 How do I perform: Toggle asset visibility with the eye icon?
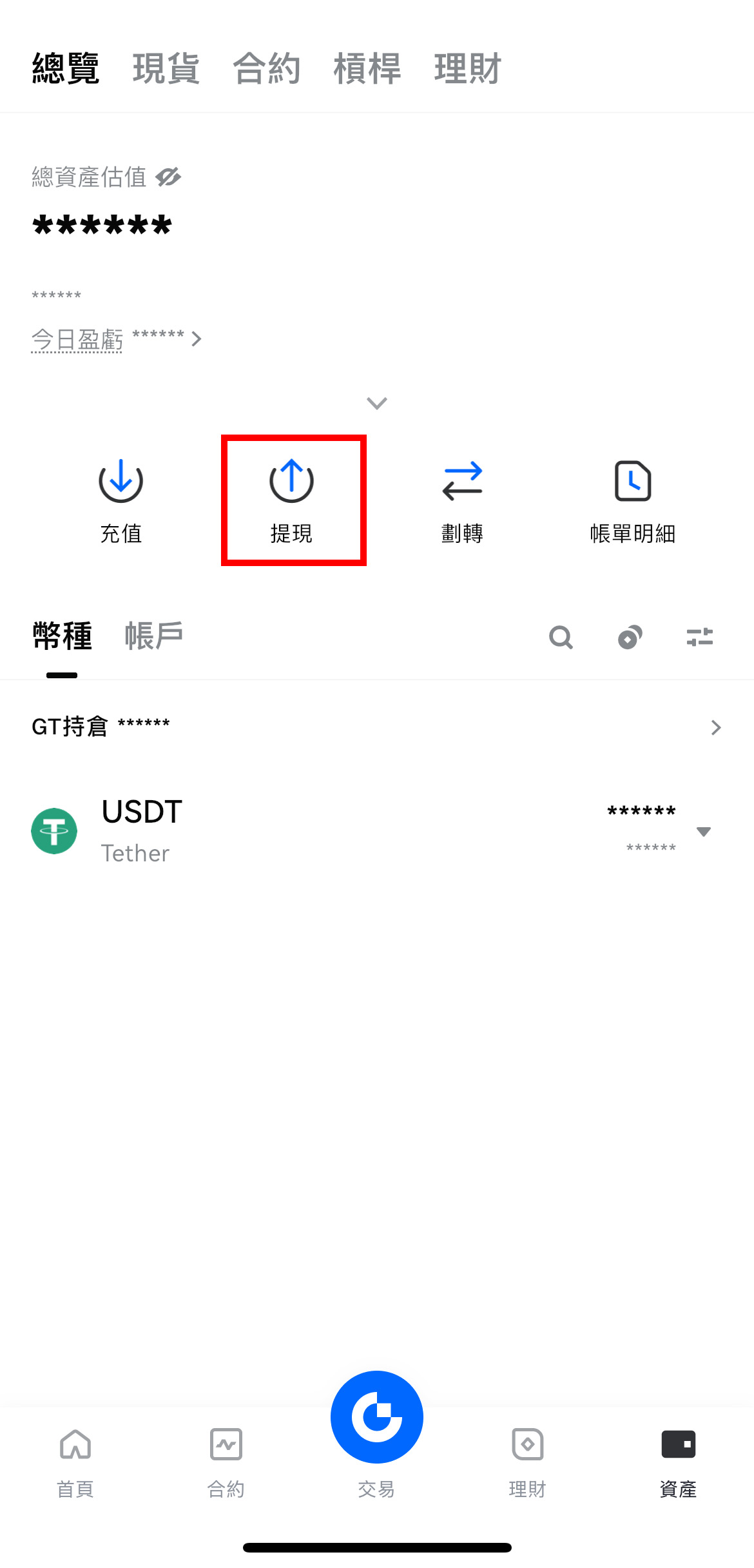click(x=169, y=176)
